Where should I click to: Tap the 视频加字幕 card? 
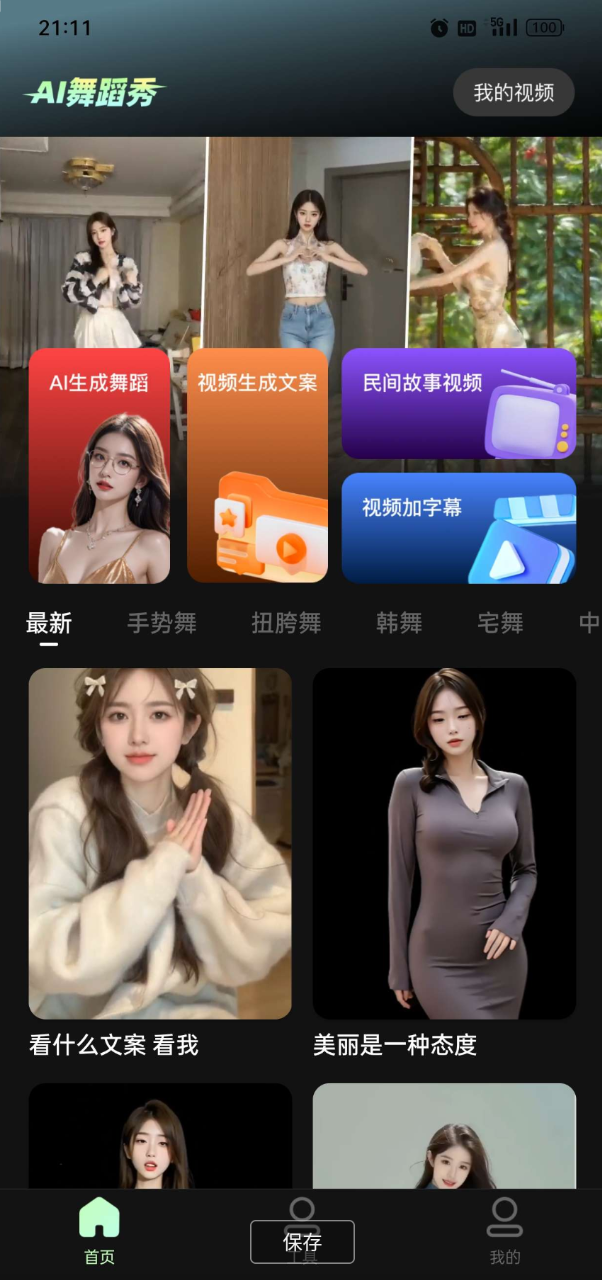(459, 527)
